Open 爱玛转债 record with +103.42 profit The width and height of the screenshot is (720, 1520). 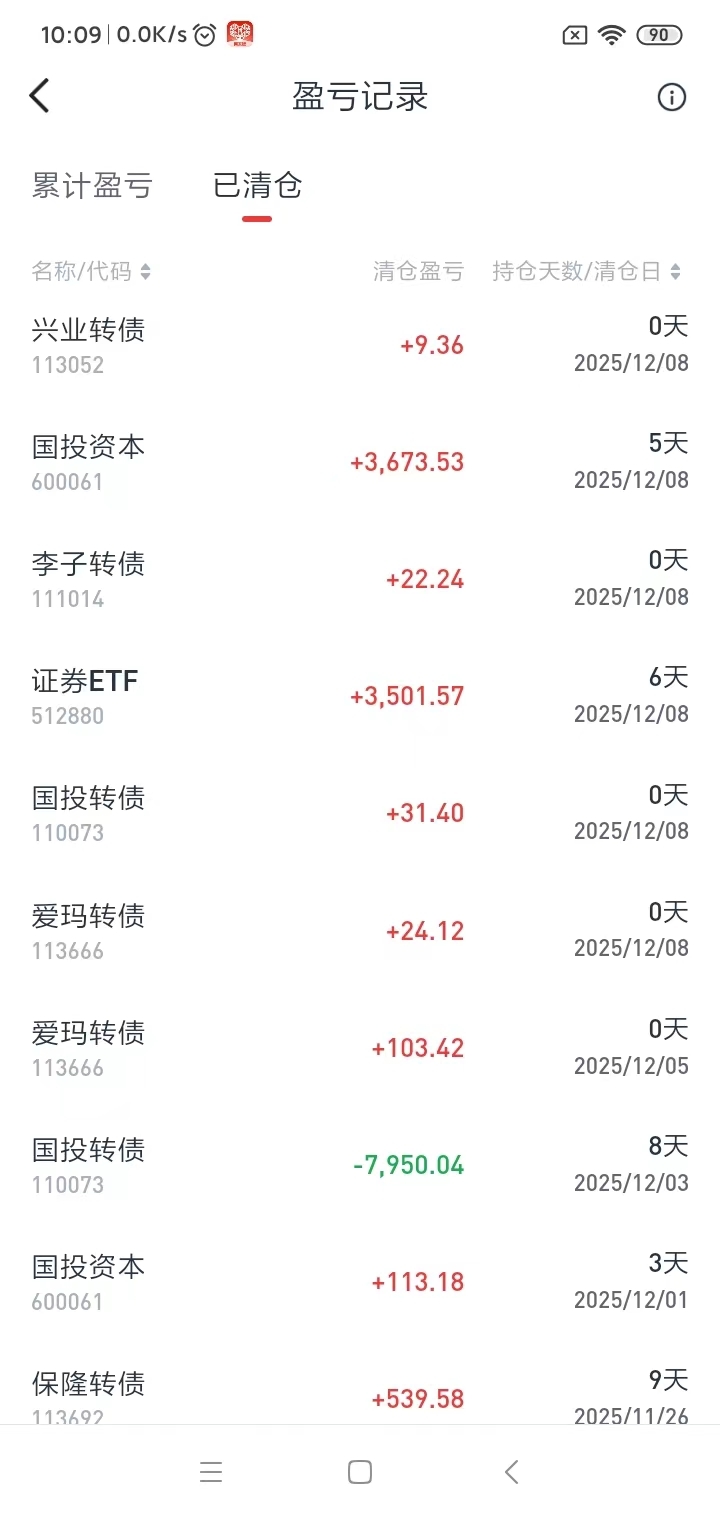[x=360, y=1047]
